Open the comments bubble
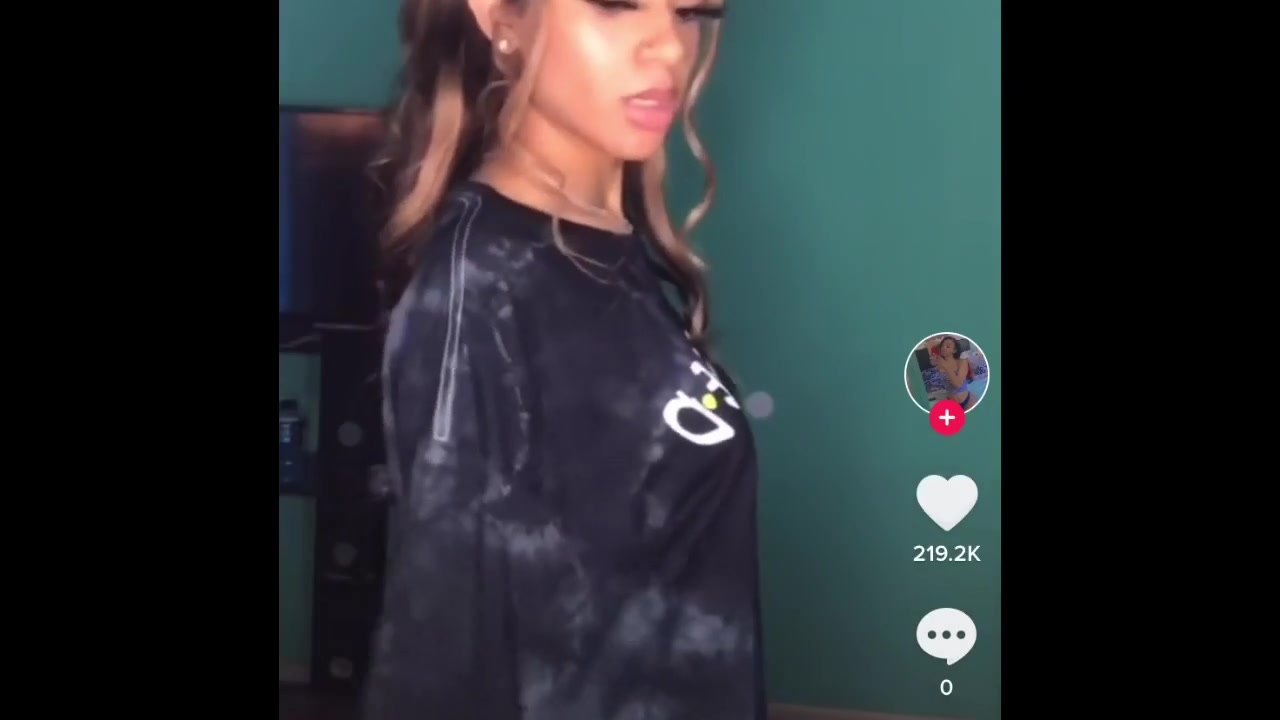Viewport: 1280px width, 720px height. point(946,636)
